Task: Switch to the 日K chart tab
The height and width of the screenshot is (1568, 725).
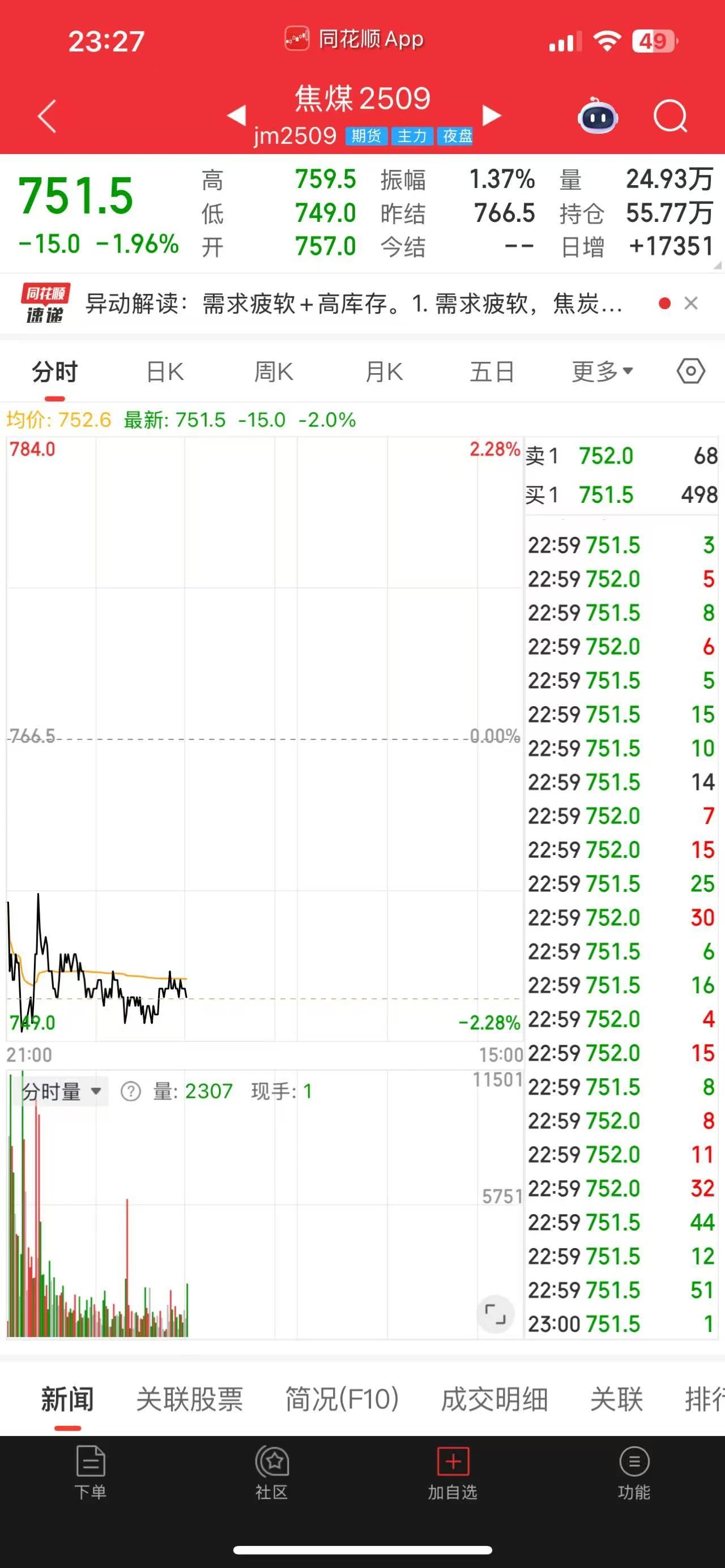Action: coord(165,371)
